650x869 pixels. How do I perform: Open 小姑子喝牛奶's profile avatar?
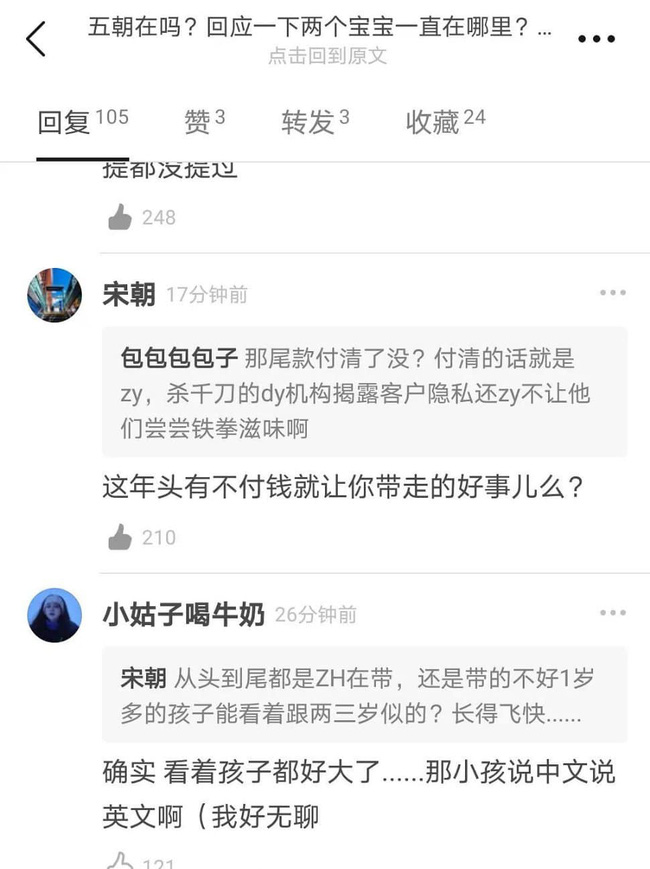coord(54,615)
